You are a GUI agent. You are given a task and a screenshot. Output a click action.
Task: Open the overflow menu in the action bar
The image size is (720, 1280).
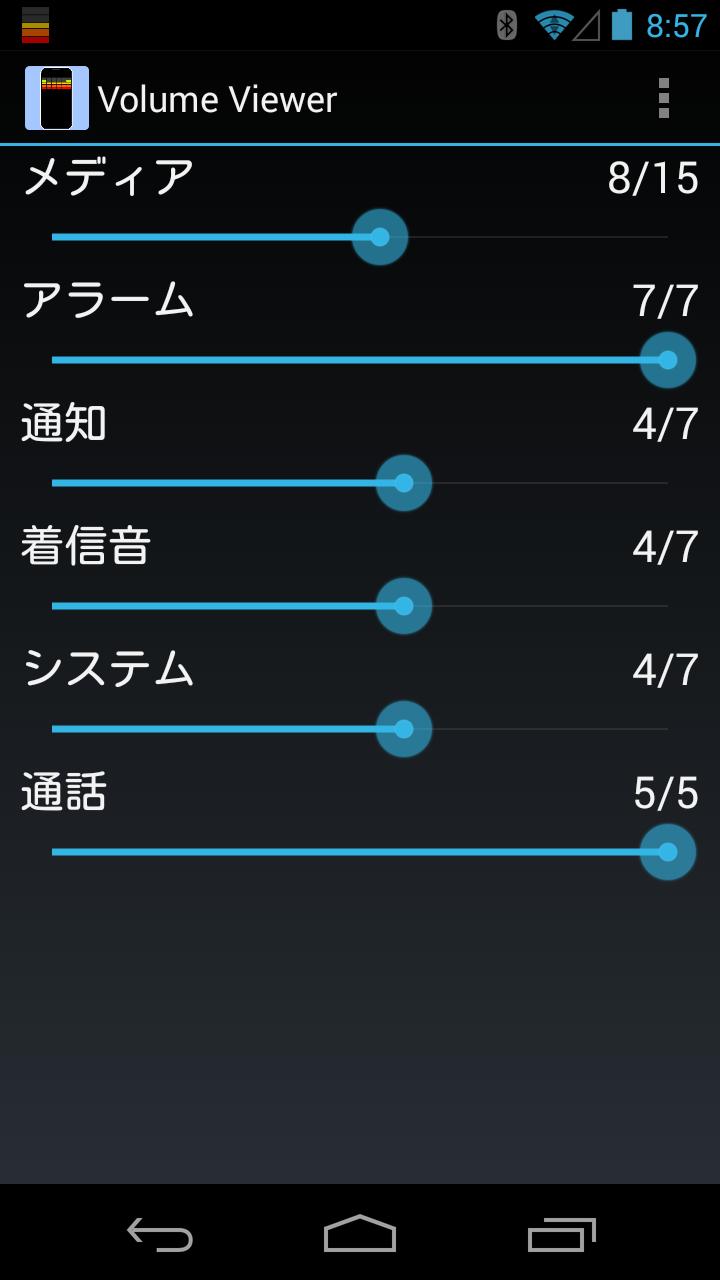(663, 98)
